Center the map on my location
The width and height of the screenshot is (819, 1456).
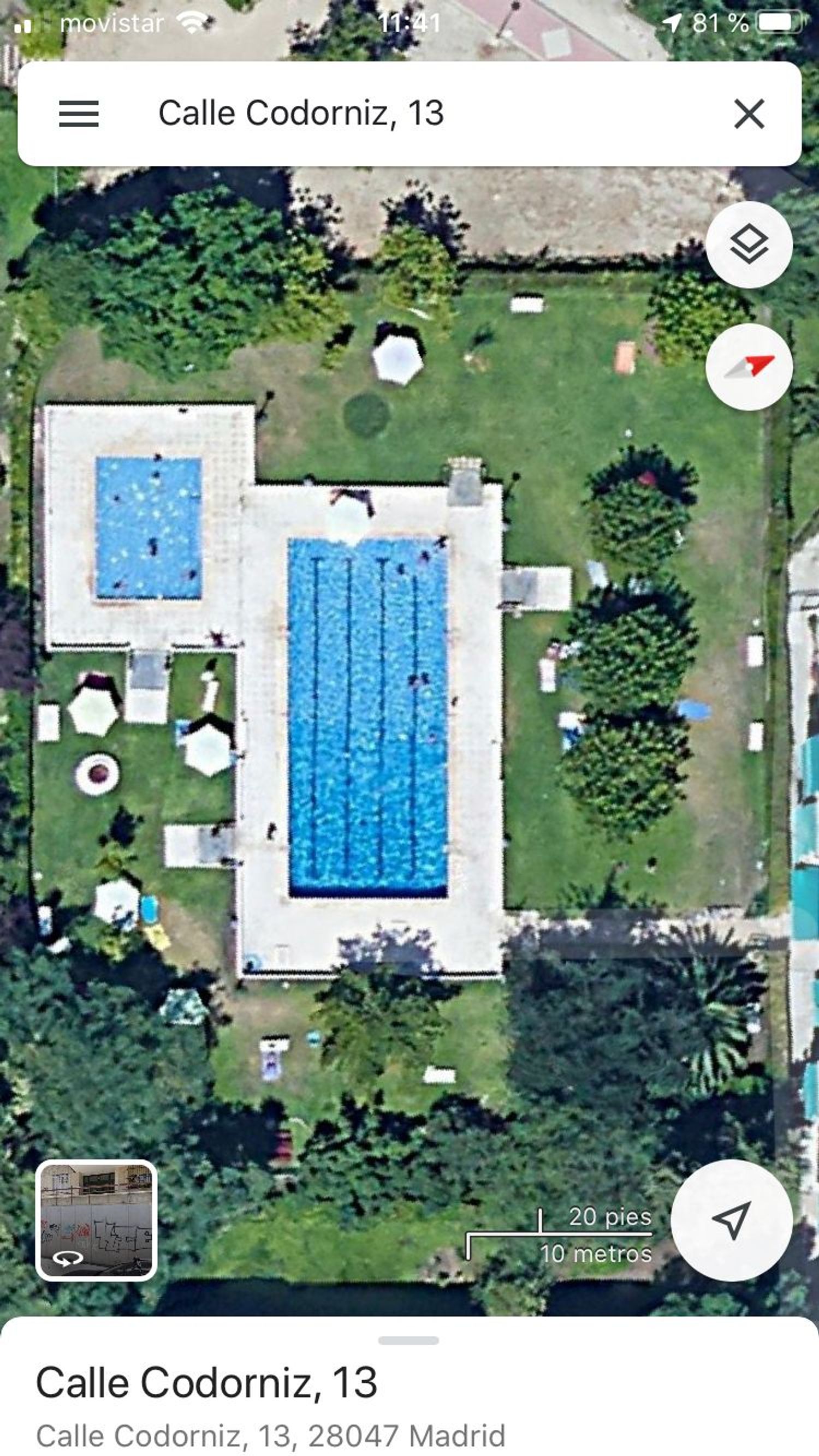(731, 1220)
